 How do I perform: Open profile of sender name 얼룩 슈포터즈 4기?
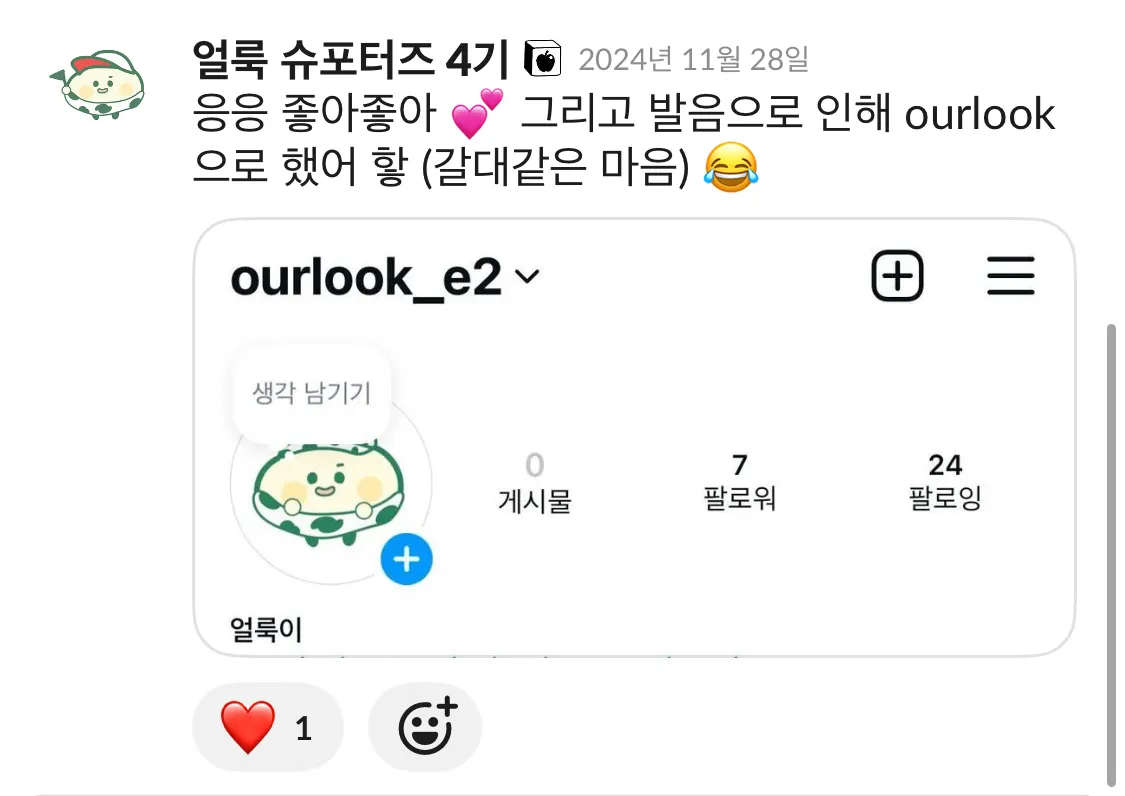351,60
